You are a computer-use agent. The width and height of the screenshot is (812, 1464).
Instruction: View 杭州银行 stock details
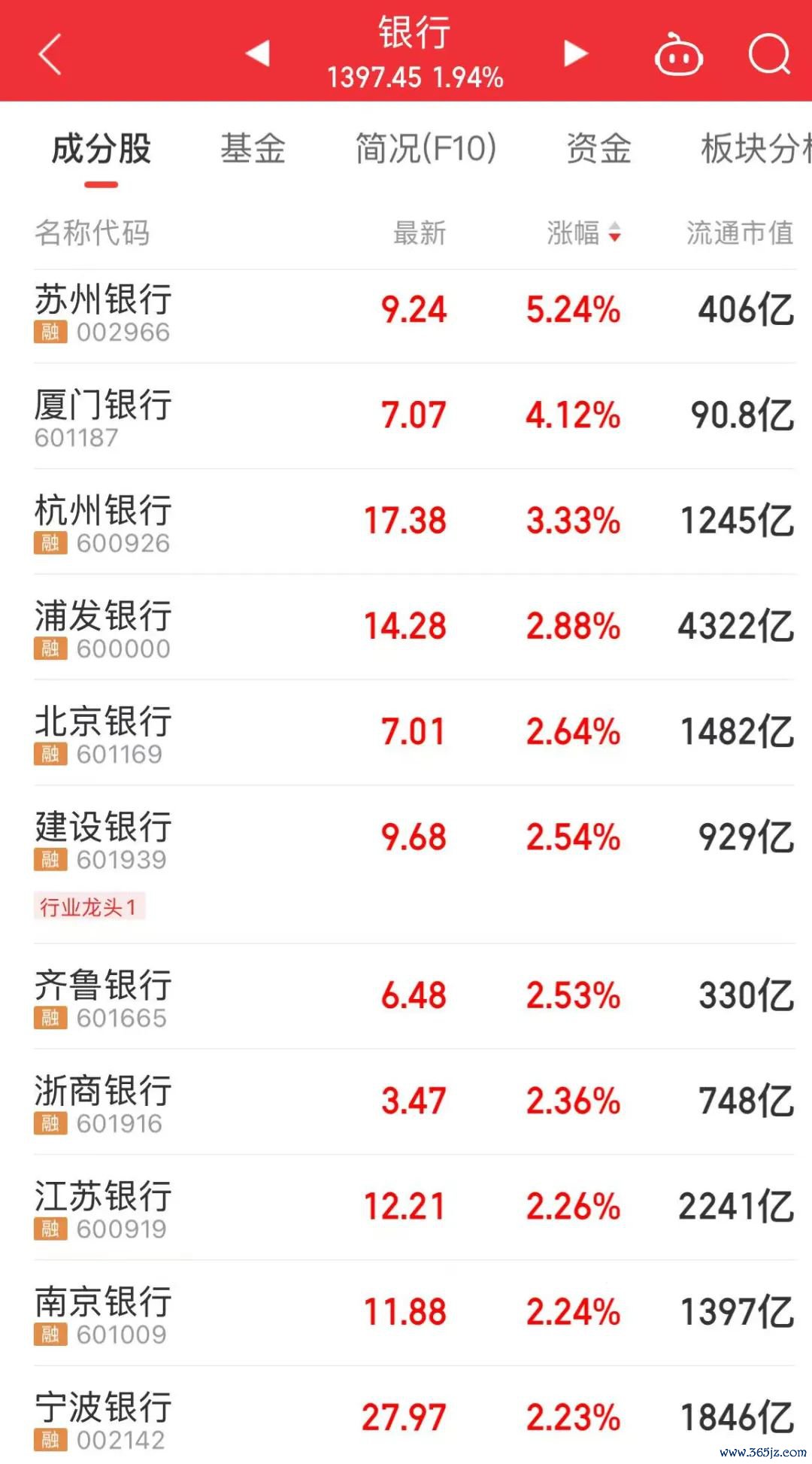click(x=415, y=521)
